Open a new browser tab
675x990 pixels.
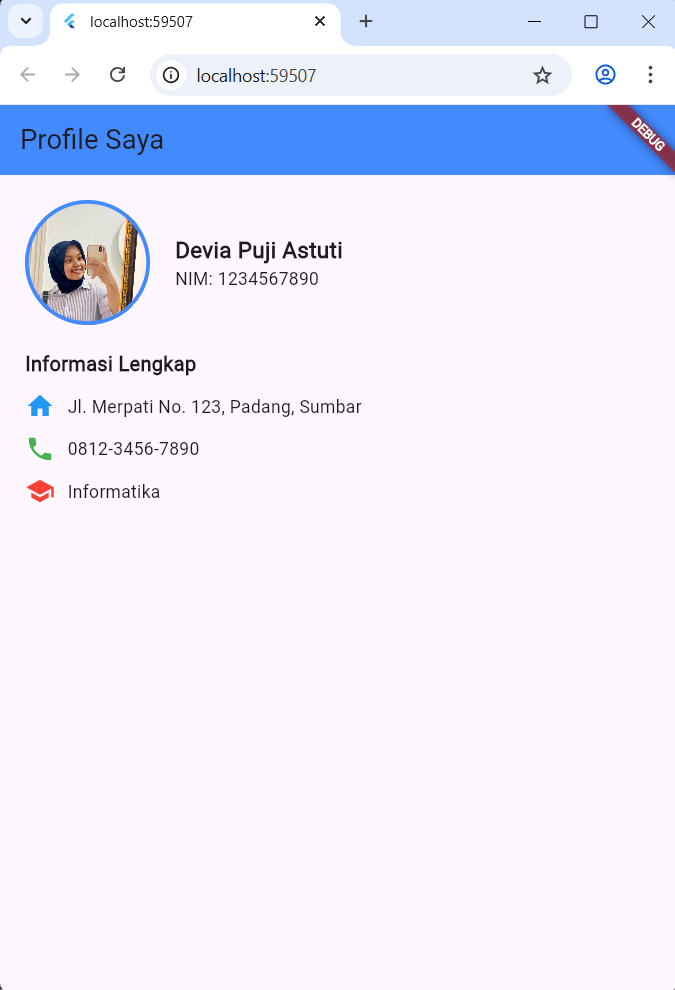366,21
